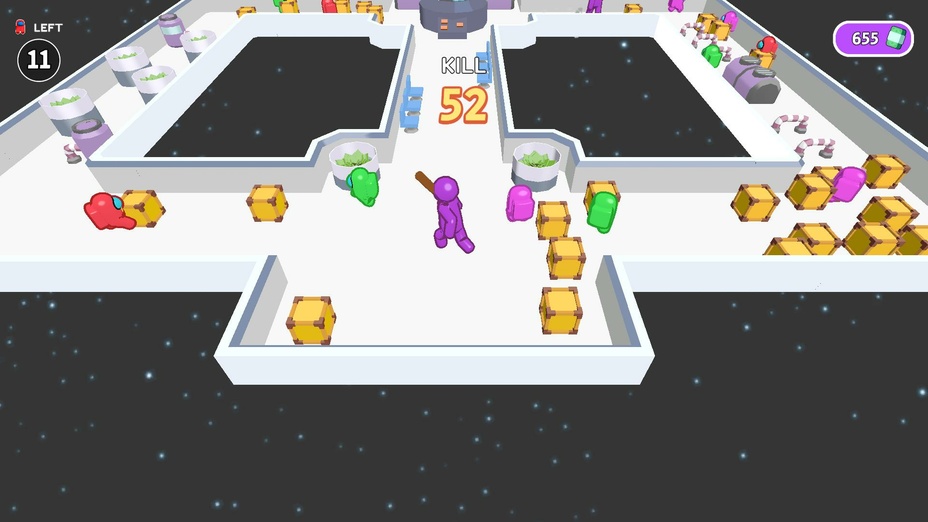
Task: Open the 655 gems currency counter
Action: coord(872,39)
